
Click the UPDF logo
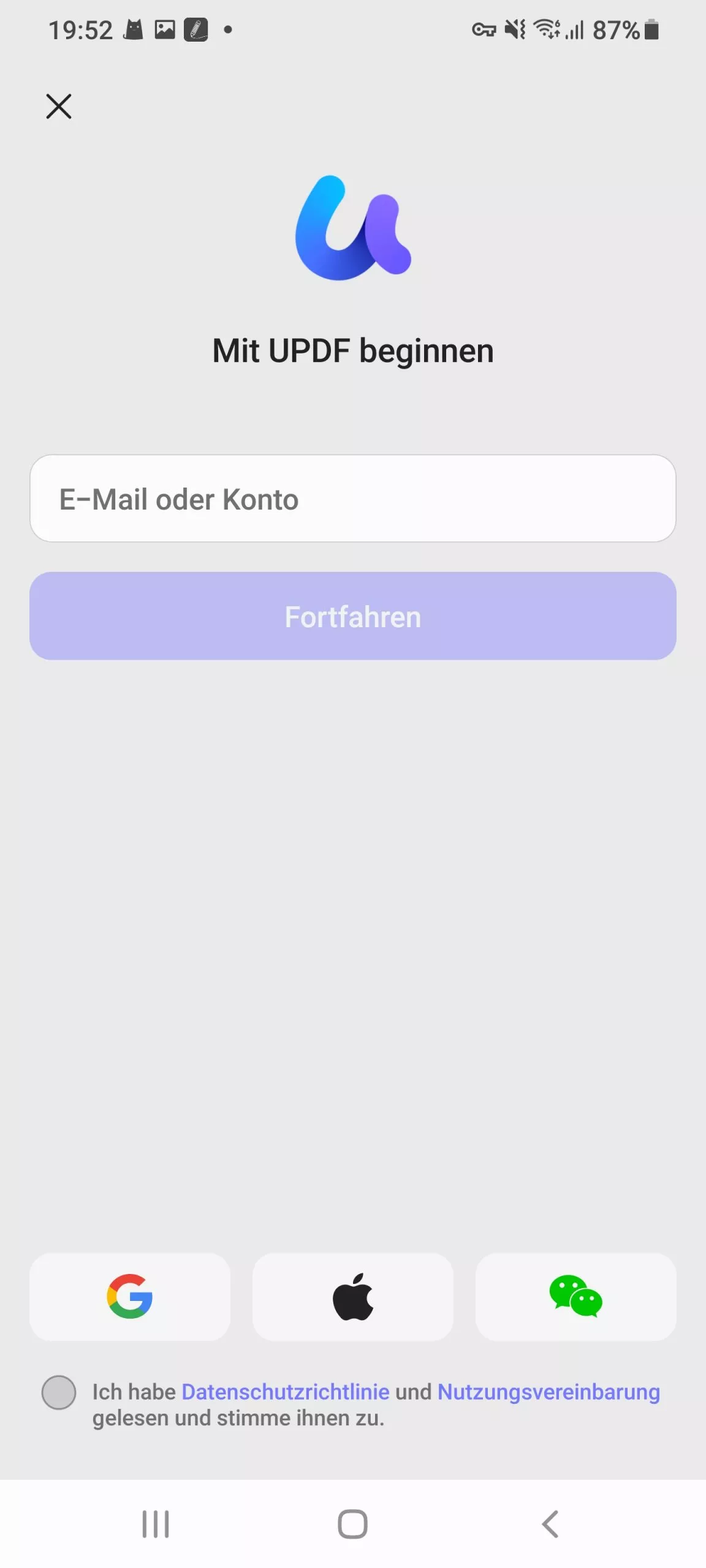tap(353, 227)
